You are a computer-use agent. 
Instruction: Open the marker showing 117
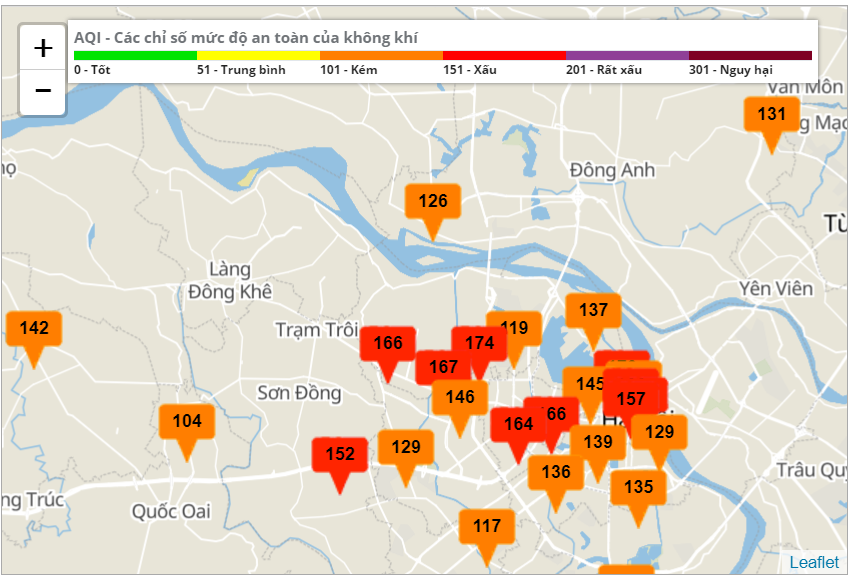(x=486, y=526)
